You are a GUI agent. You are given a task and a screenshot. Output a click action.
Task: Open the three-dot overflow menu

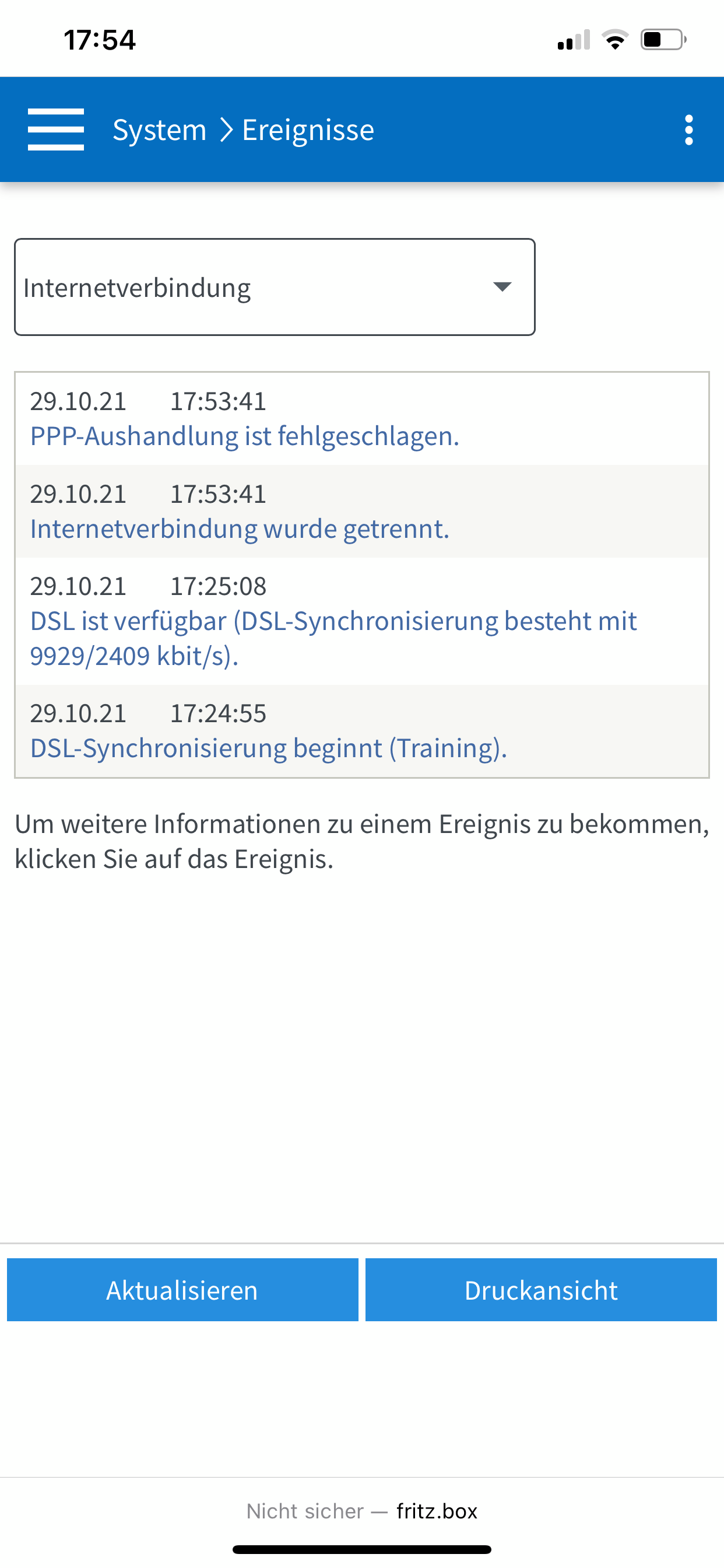click(688, 129)
